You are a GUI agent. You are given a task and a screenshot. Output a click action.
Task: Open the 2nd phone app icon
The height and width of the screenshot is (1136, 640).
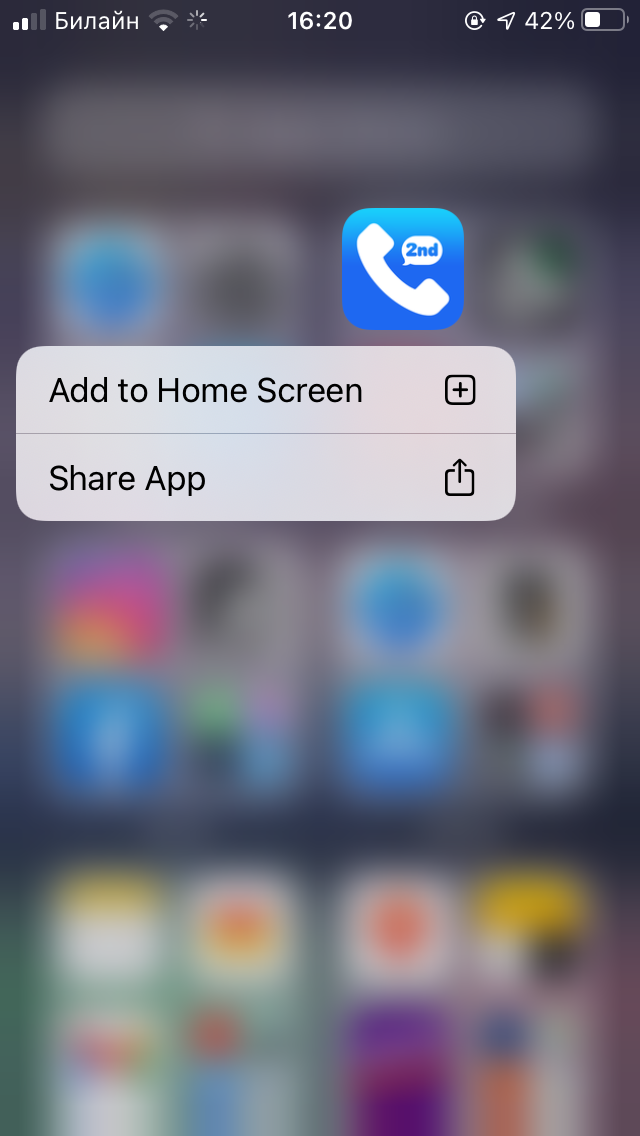(x=402, y=269)
